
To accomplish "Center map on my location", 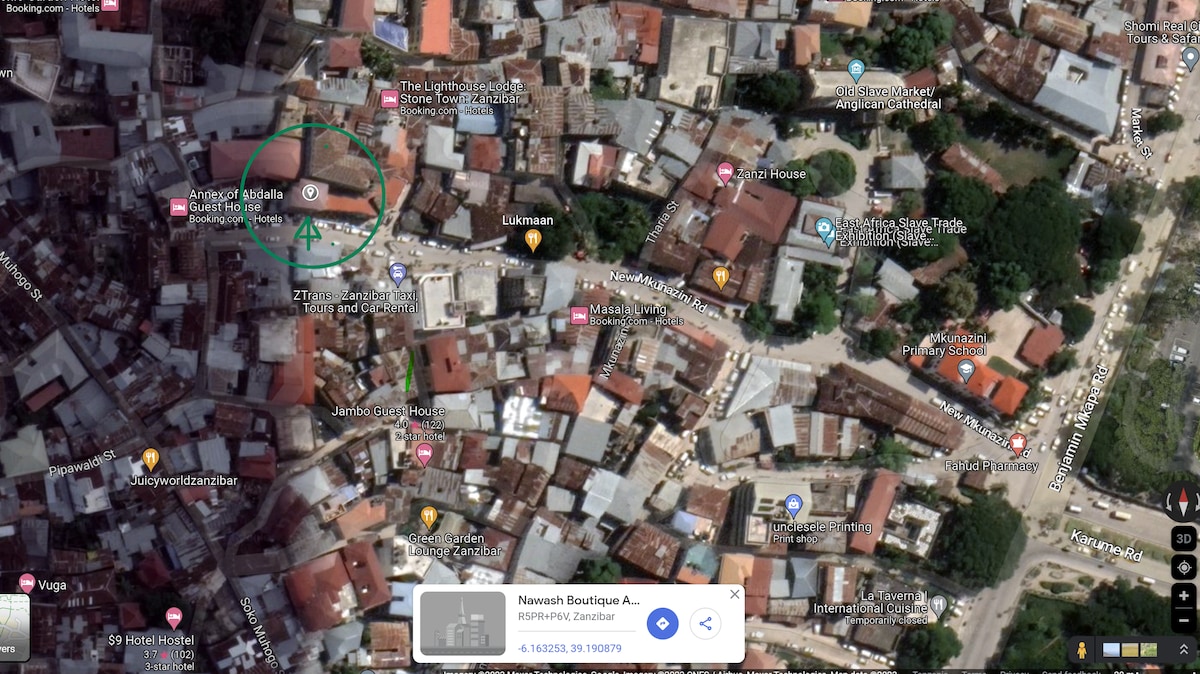I will tap(1183, 567).
